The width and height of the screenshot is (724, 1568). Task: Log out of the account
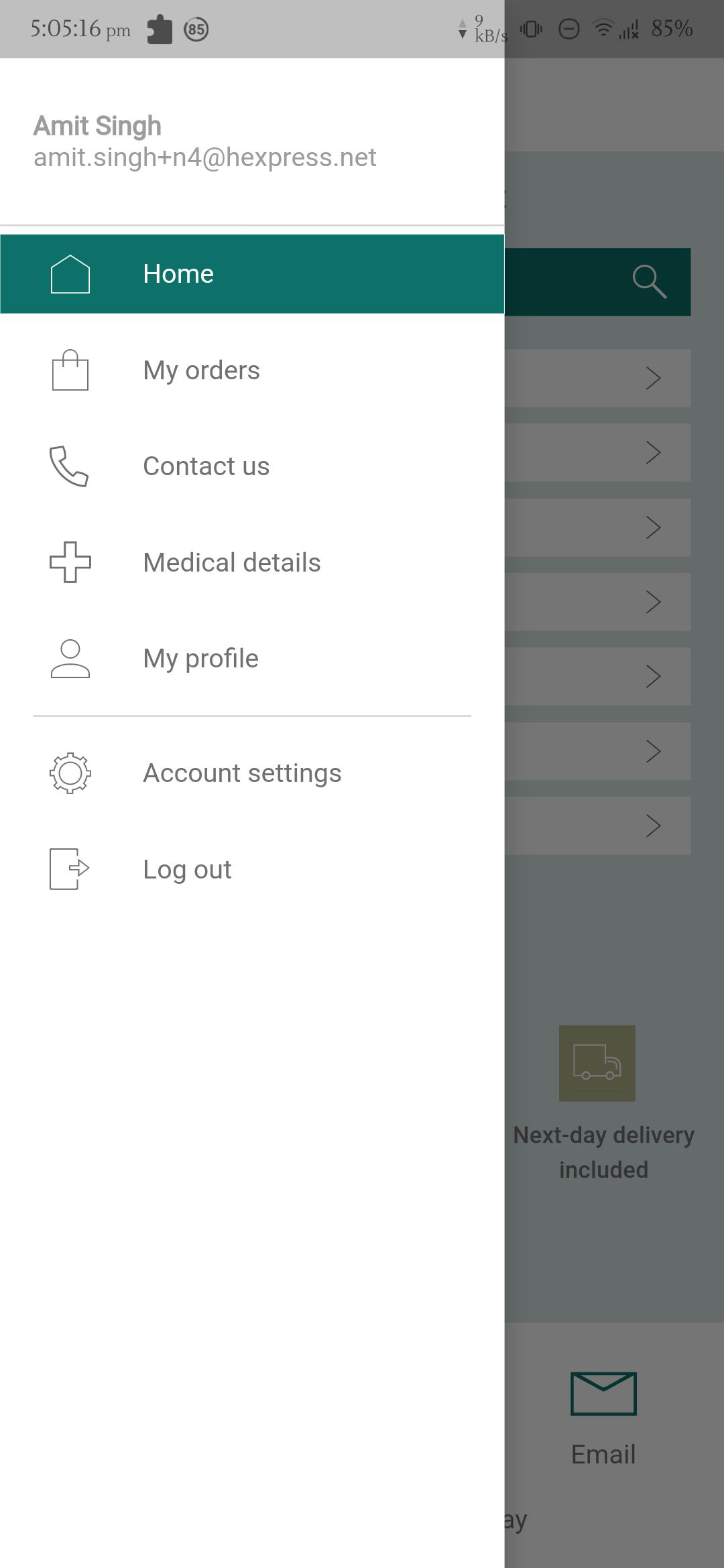tap(252, 870)
